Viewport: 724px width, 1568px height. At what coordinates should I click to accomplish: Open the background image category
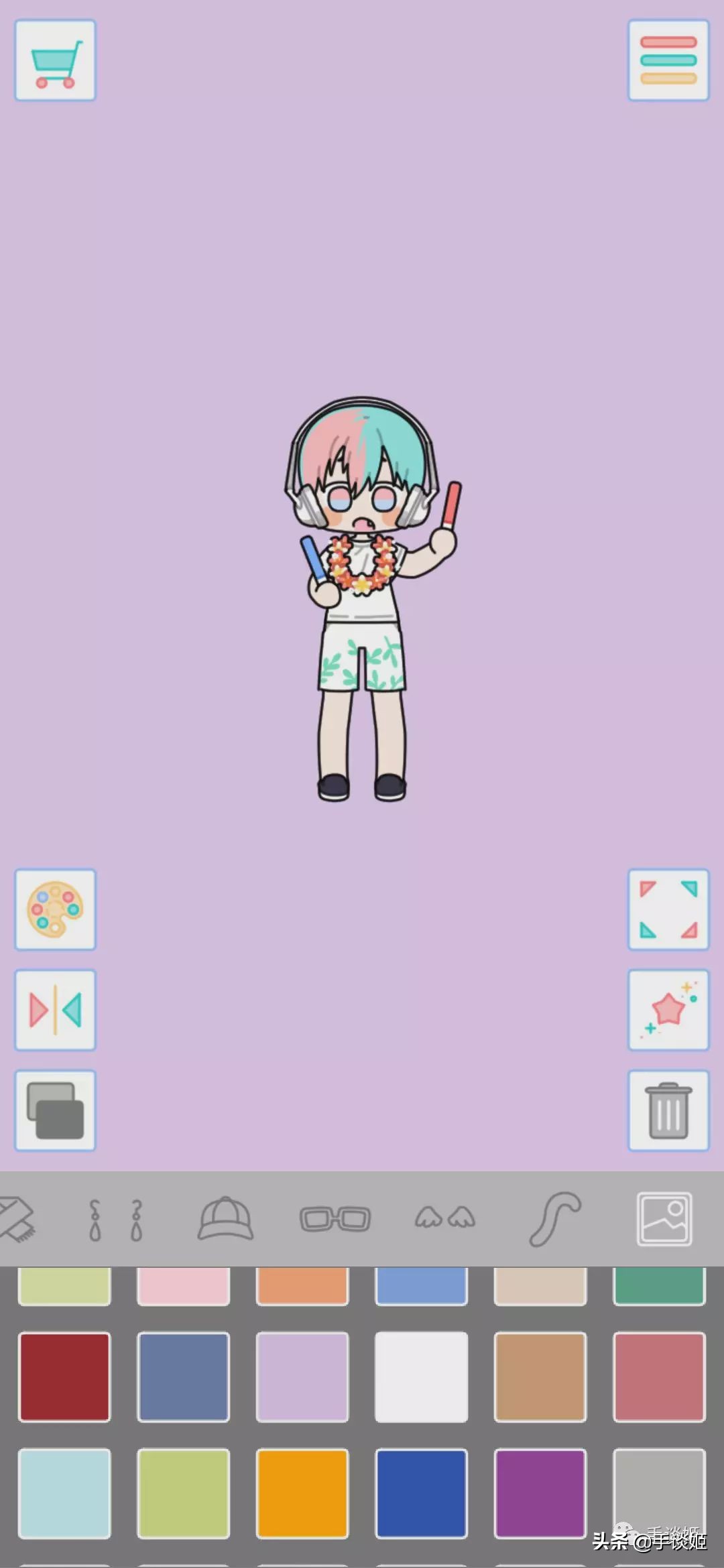664,1220
